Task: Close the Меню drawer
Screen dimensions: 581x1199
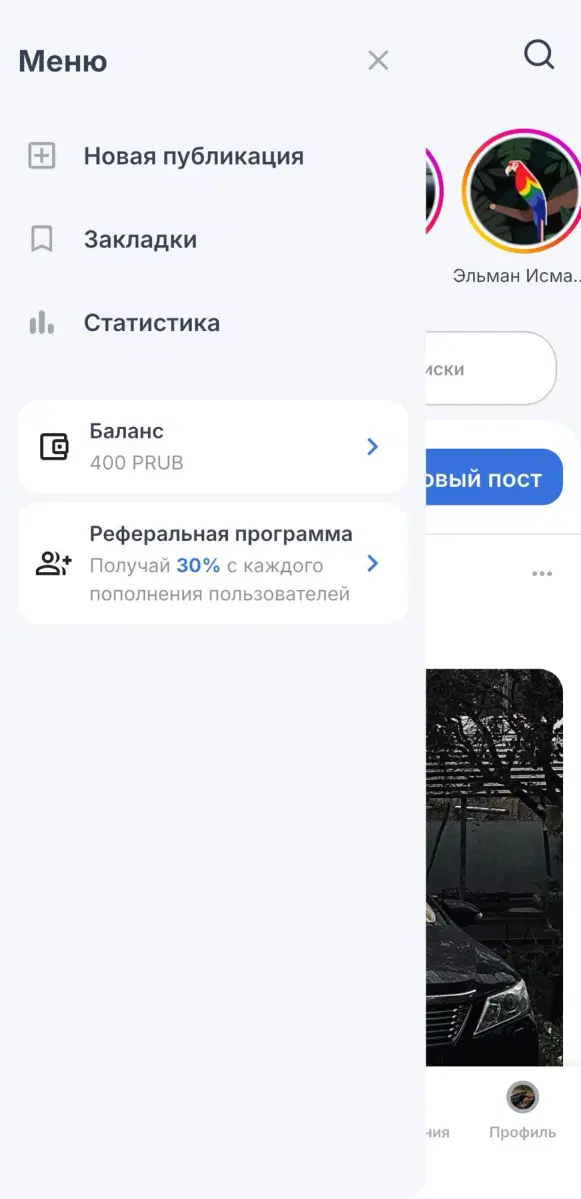Action: pyautogui.click(x=378, y=60)
